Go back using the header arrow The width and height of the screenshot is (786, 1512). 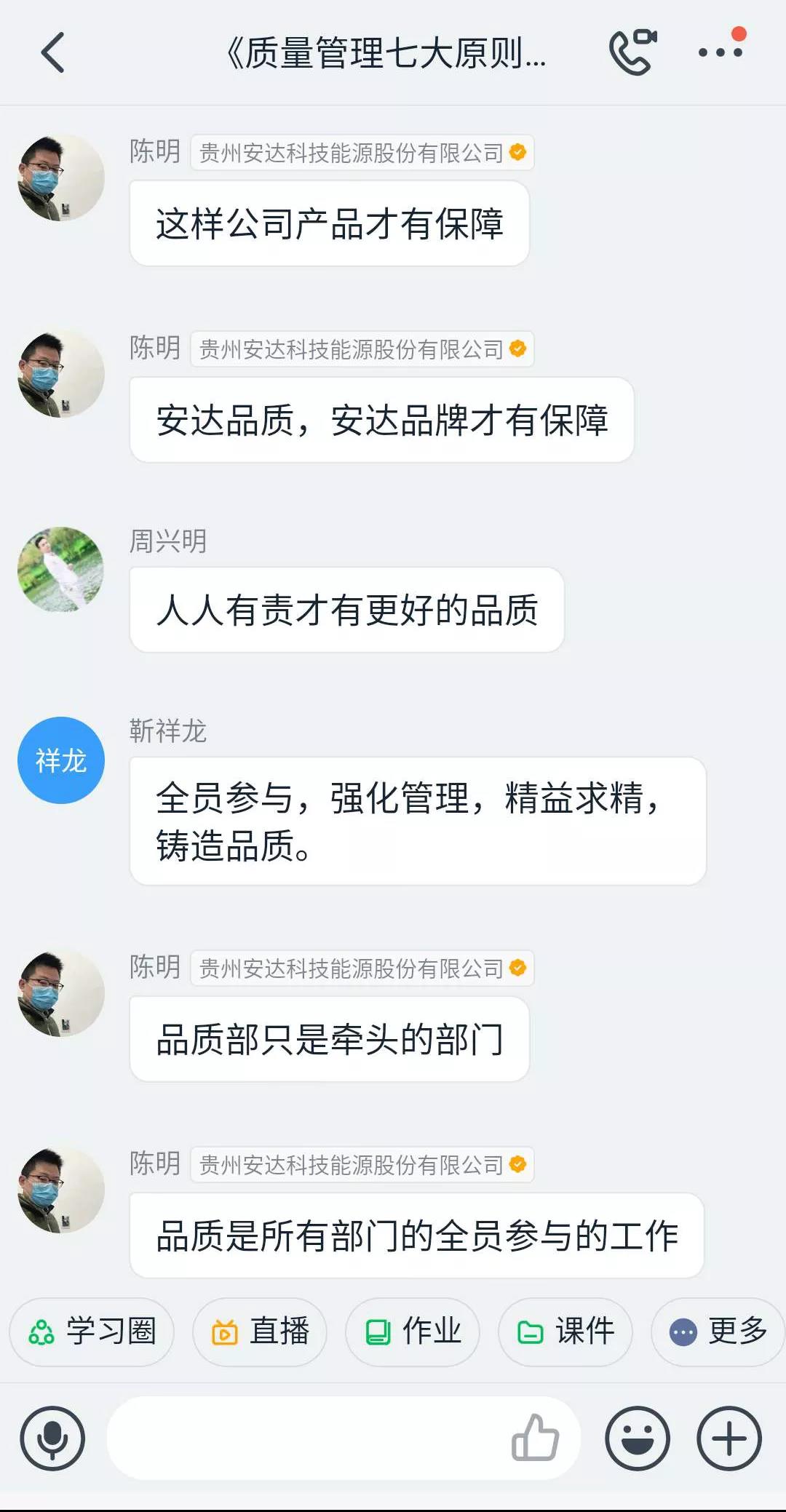[x=52, y=52]
